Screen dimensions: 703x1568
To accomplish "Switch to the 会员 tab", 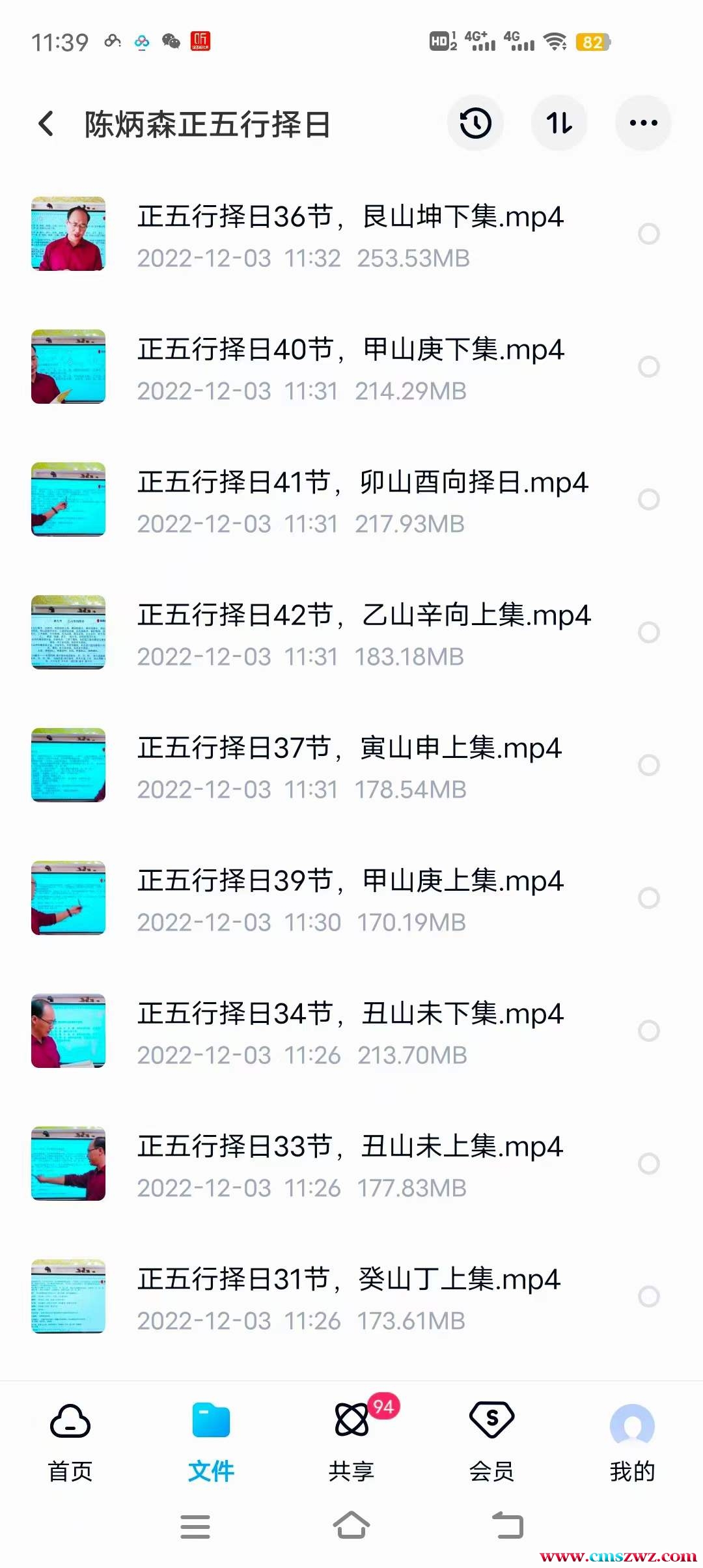I will pyautogui.click(x=492, y=1440).
